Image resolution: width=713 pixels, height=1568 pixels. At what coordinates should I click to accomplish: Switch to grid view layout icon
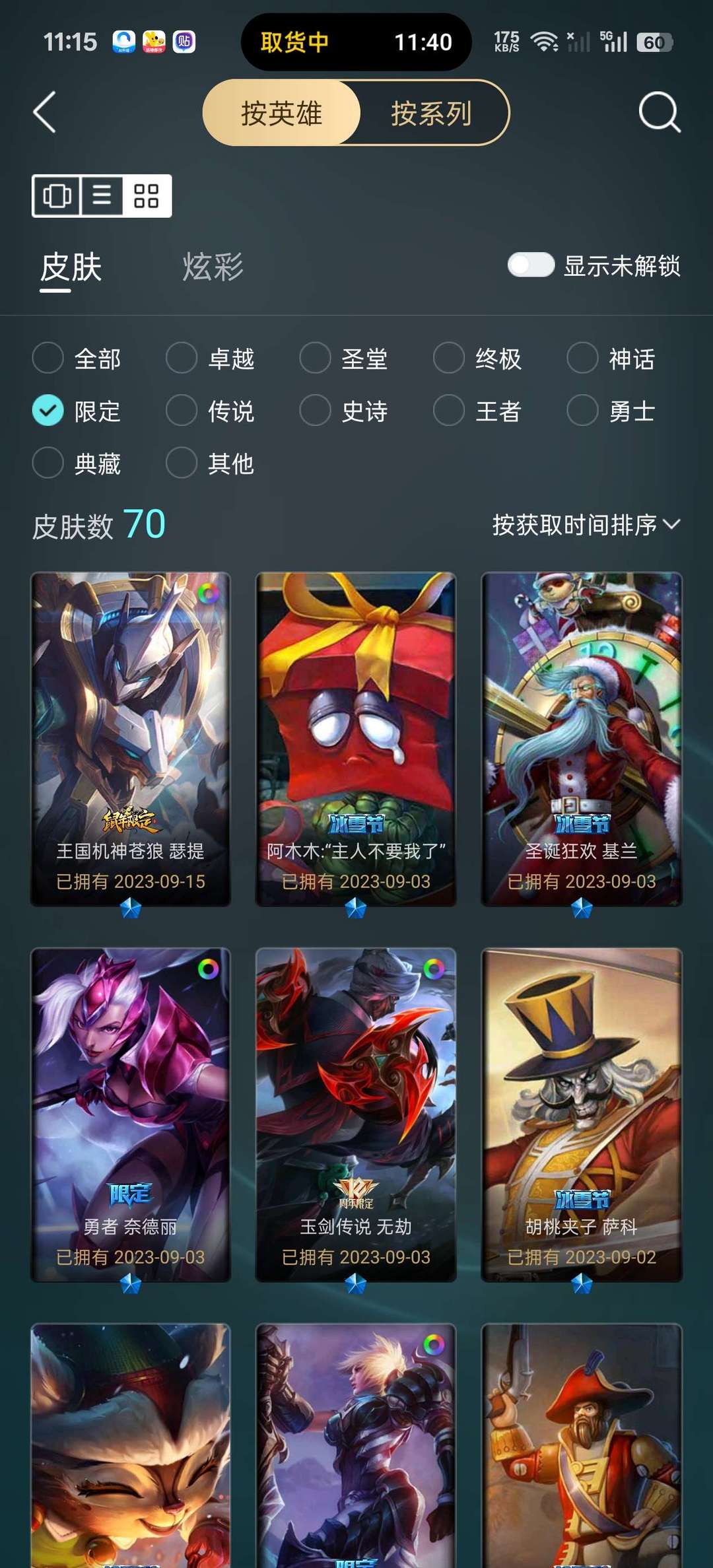pyautogui.click(x=146, y=195)
